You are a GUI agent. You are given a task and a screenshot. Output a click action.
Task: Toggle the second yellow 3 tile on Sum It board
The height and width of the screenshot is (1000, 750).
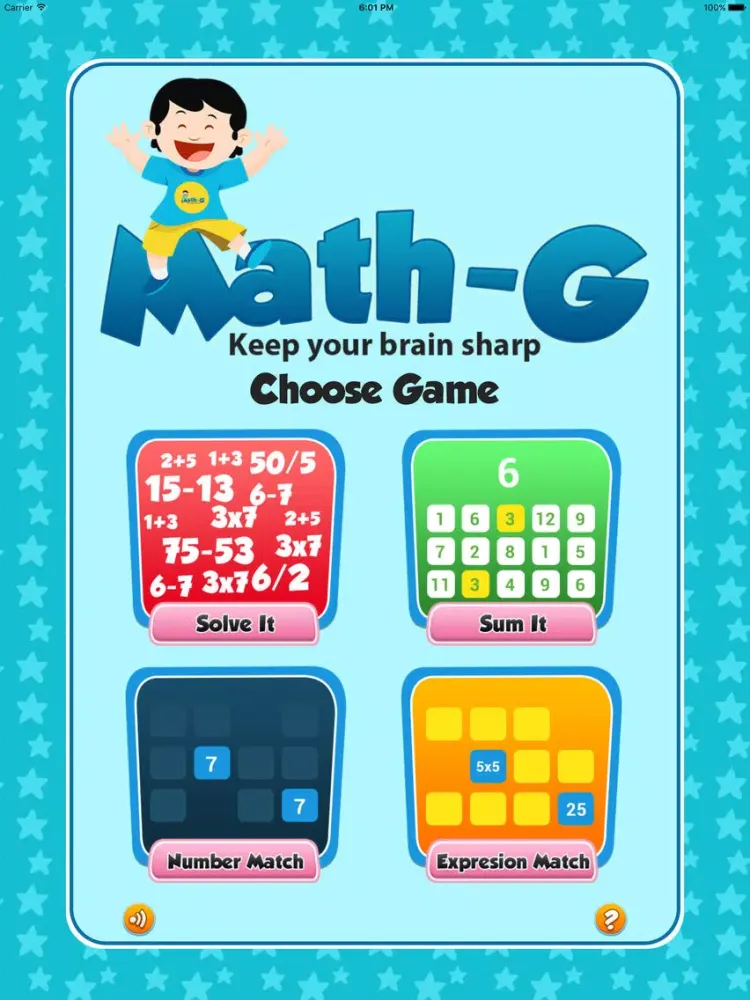click(x=473, y=583)
